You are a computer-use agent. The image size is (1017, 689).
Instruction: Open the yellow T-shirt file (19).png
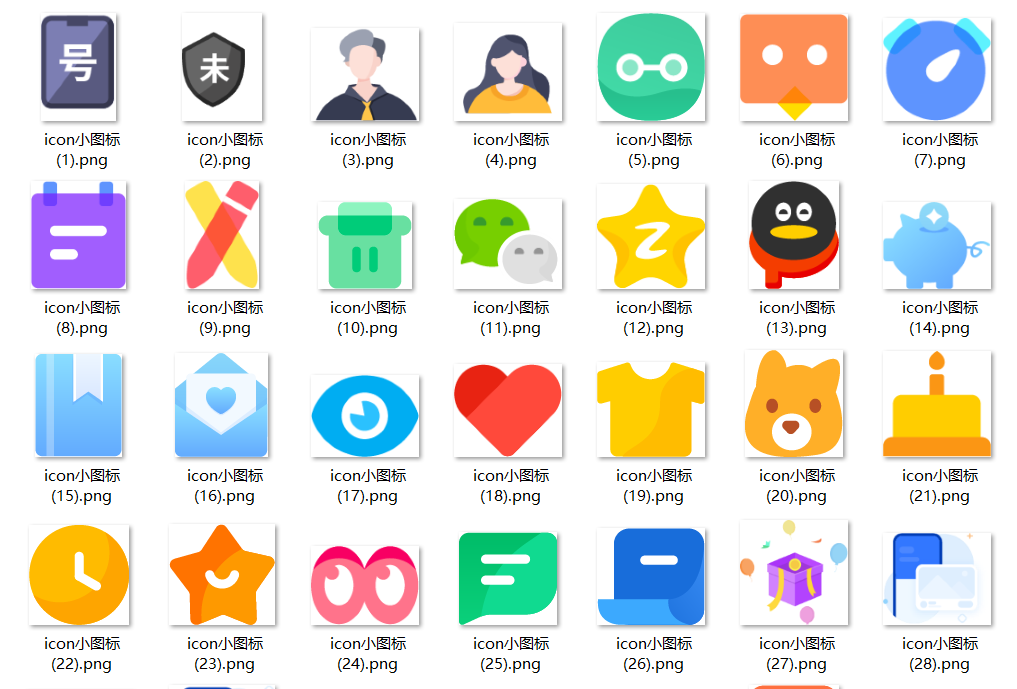tap(651, 410)
